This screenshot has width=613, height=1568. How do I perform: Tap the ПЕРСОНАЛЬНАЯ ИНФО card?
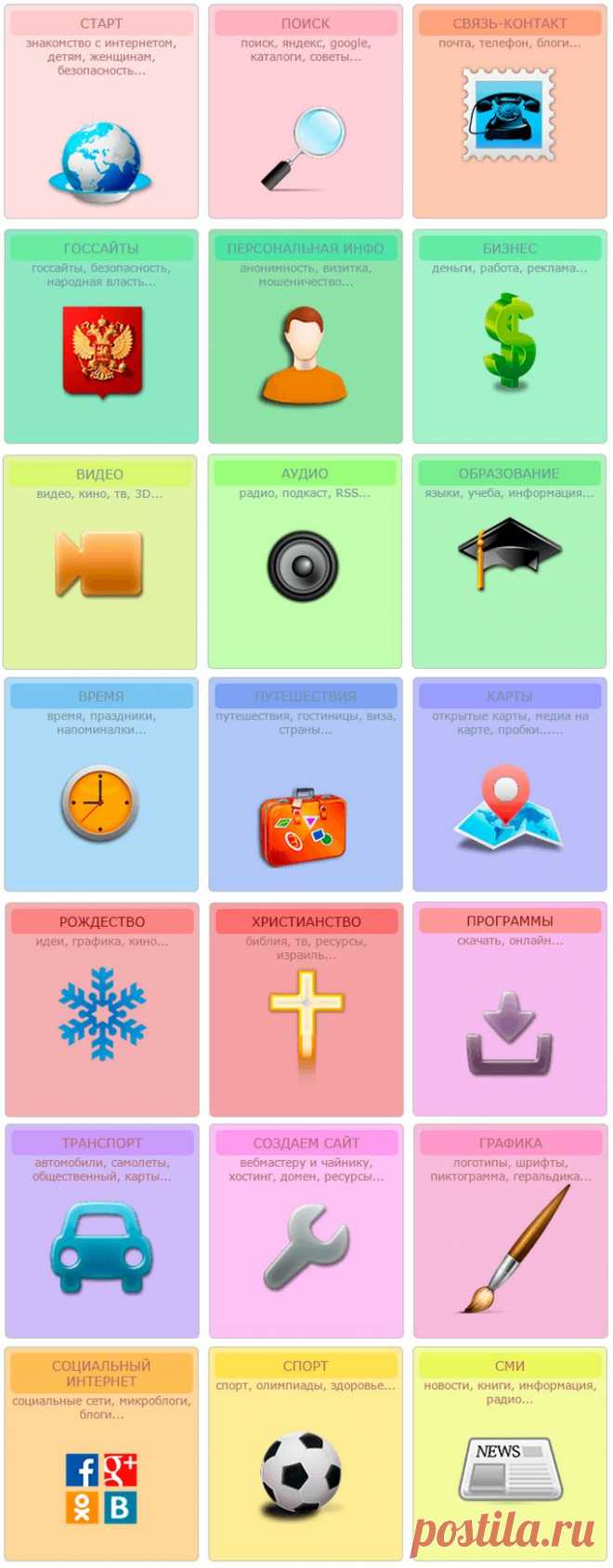[x=306, y=336]
